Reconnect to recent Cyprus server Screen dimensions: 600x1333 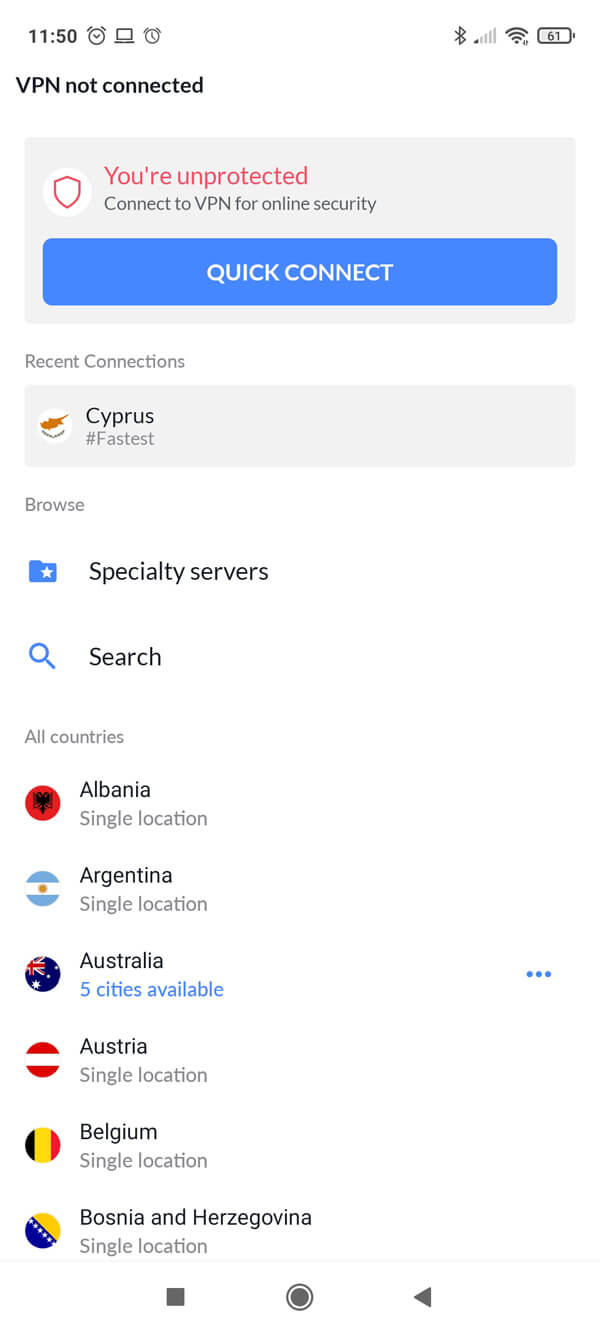[x=299, y=426]
